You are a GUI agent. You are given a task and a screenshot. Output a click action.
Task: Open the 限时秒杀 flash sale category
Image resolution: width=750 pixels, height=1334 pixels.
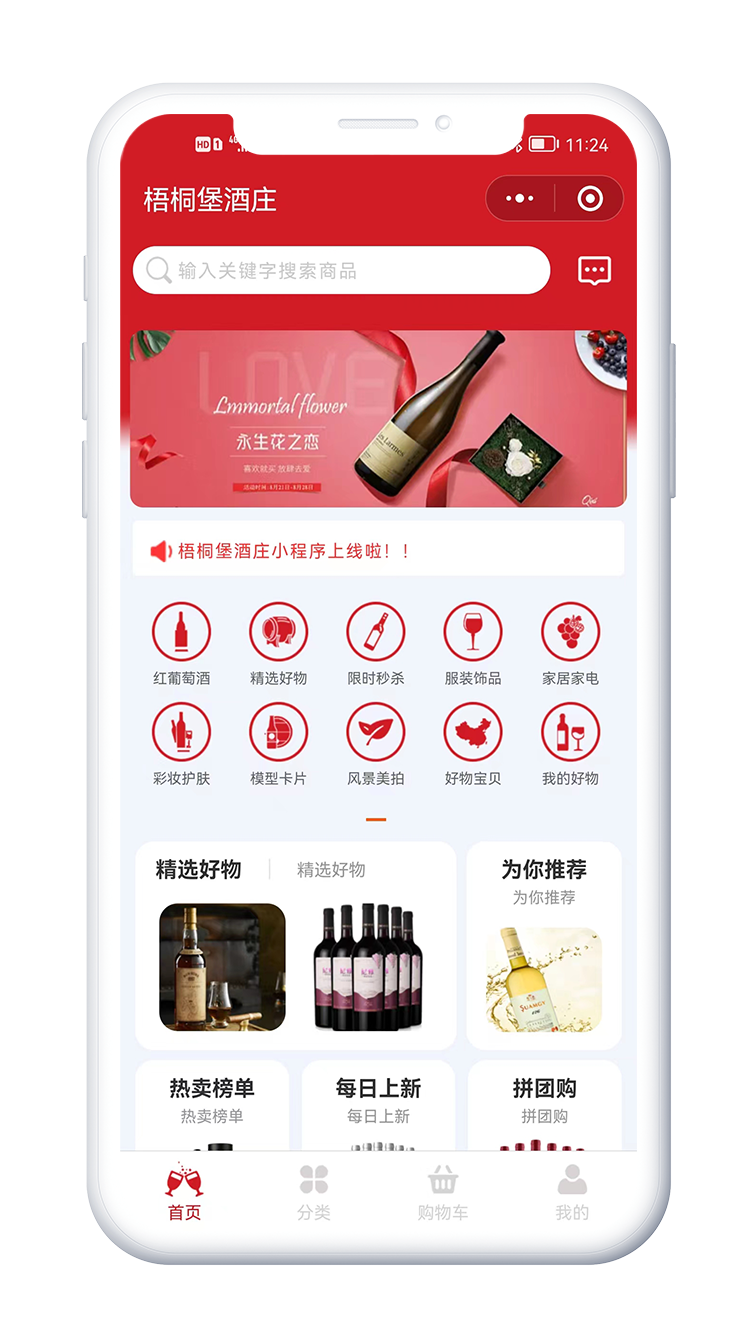(x=376, y=643)
